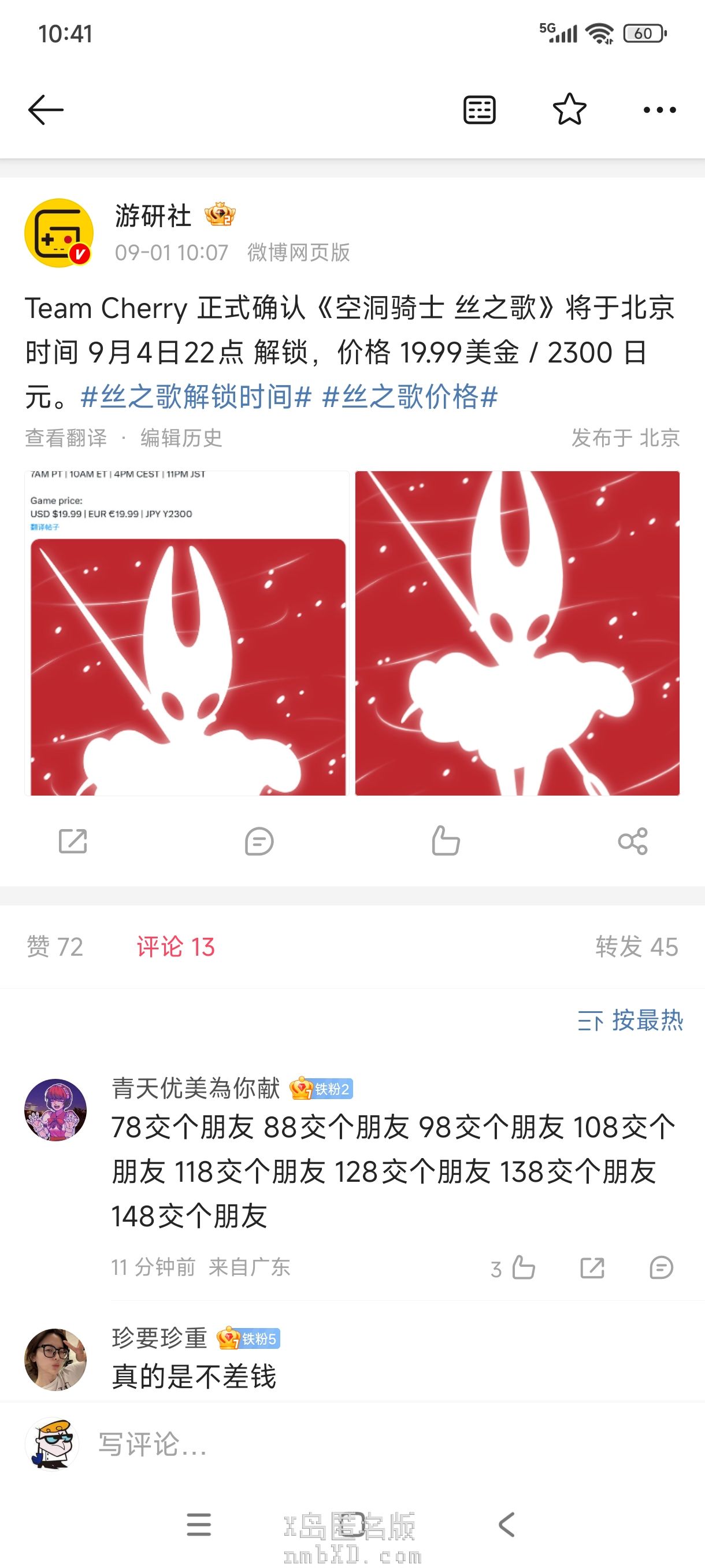
Task: Like 青天优美為你献's comment
Action: (522, 1268)
